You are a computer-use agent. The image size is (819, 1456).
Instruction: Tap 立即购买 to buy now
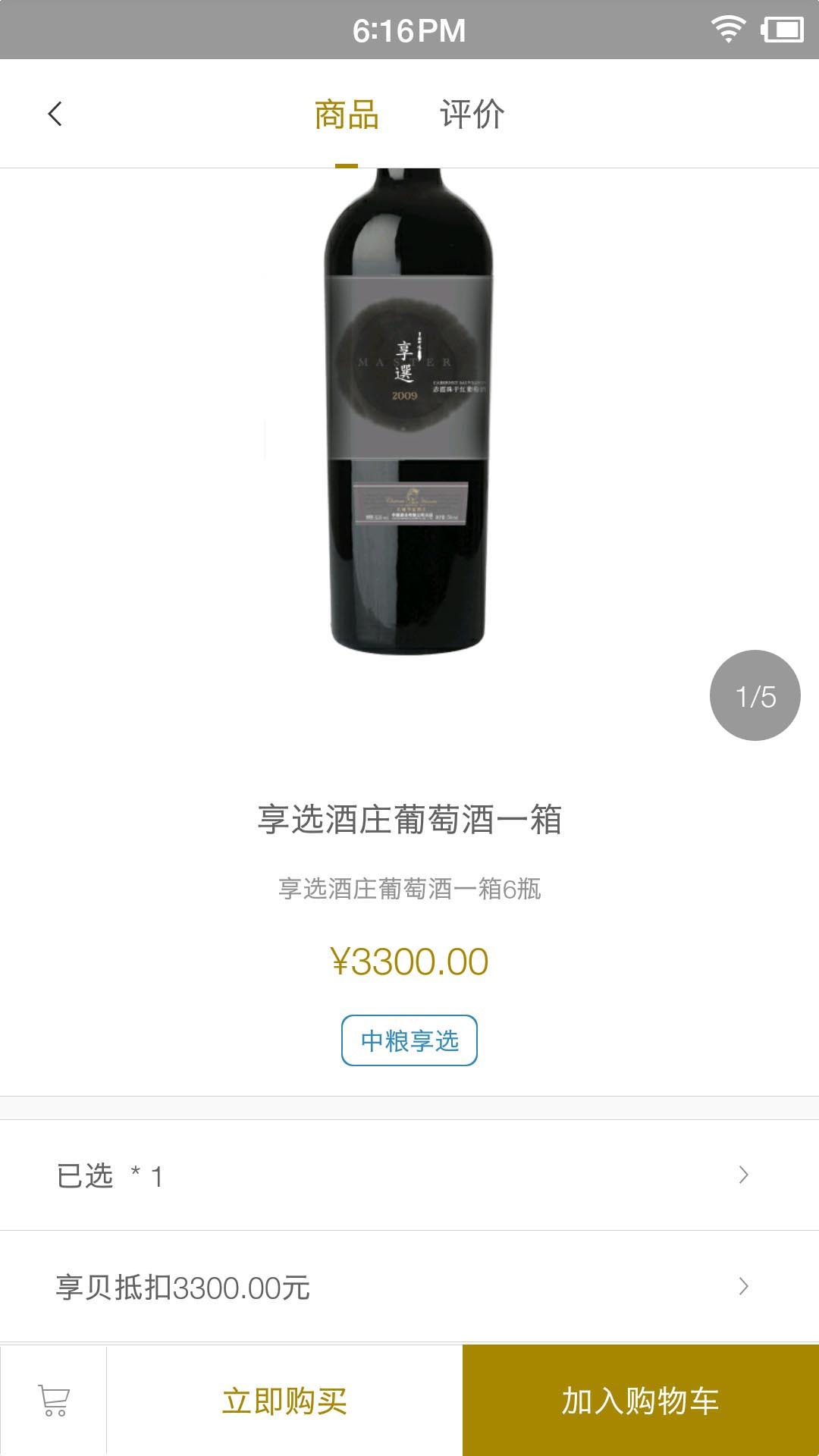tap(284, 1401)
